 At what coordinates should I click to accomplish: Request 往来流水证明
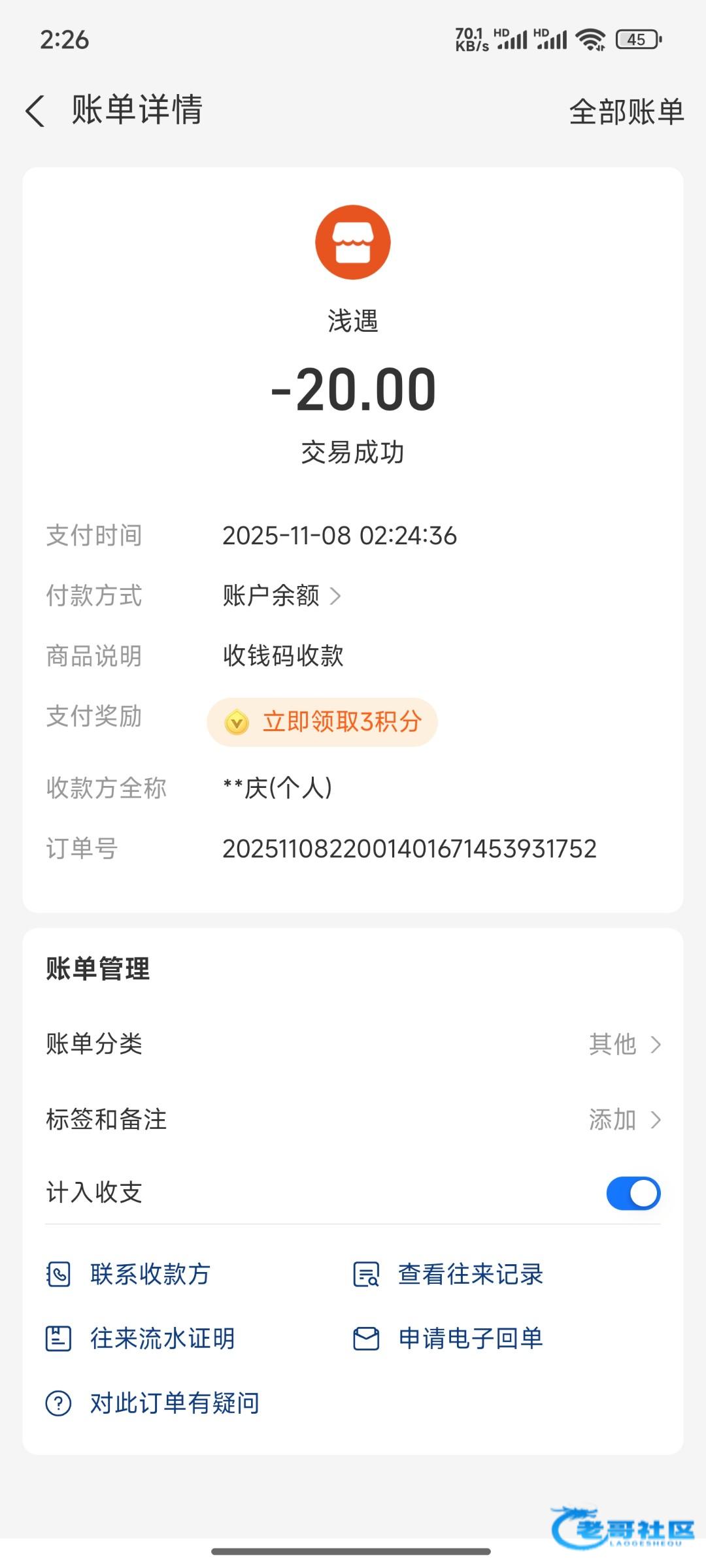[x=141, y=1339]
